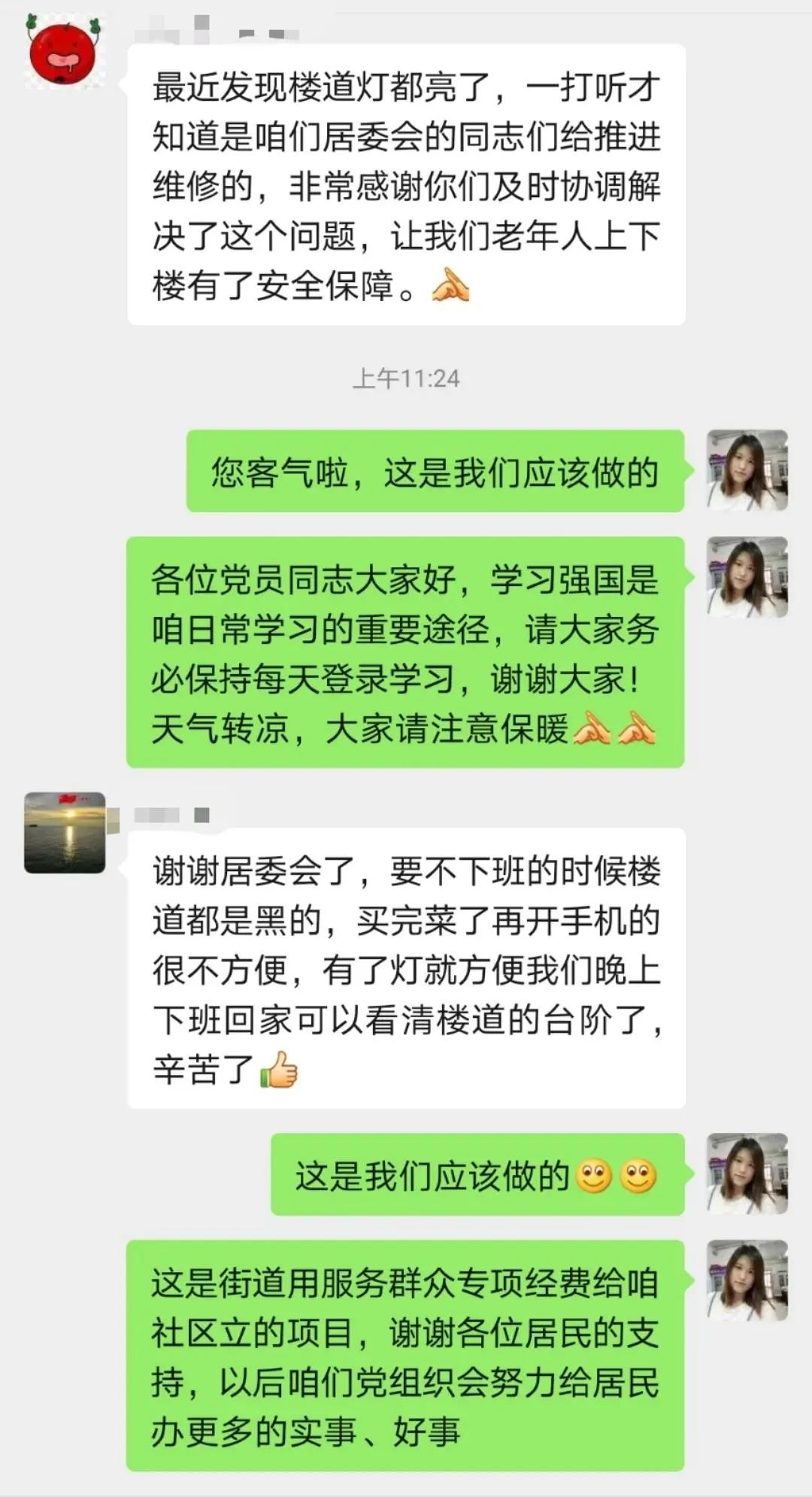Tap the avatar beside the 您客气啦 message
Image resolution: width=812 pixels, height=1497 pixels.
tap(747, 471)
